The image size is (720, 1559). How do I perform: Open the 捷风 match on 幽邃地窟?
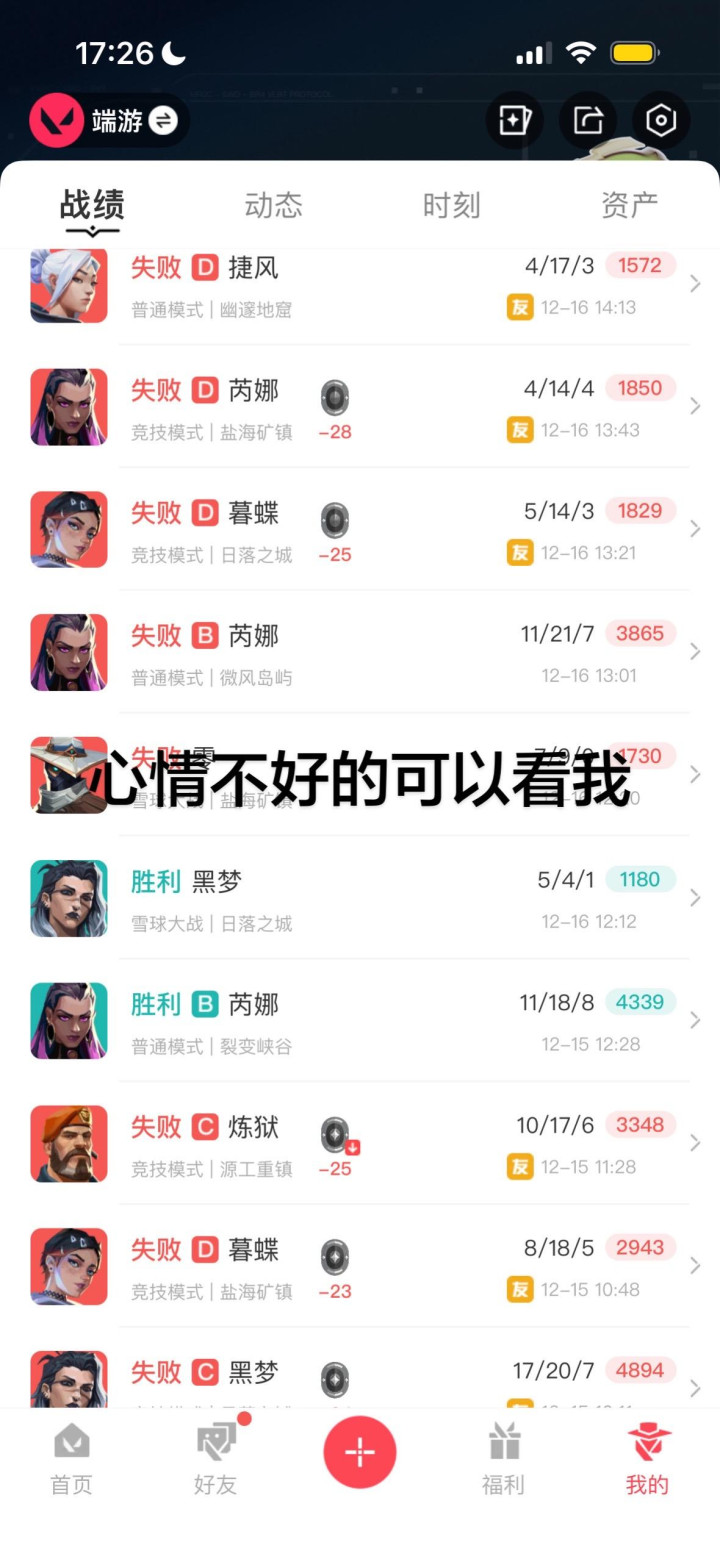tap(400, 286)
